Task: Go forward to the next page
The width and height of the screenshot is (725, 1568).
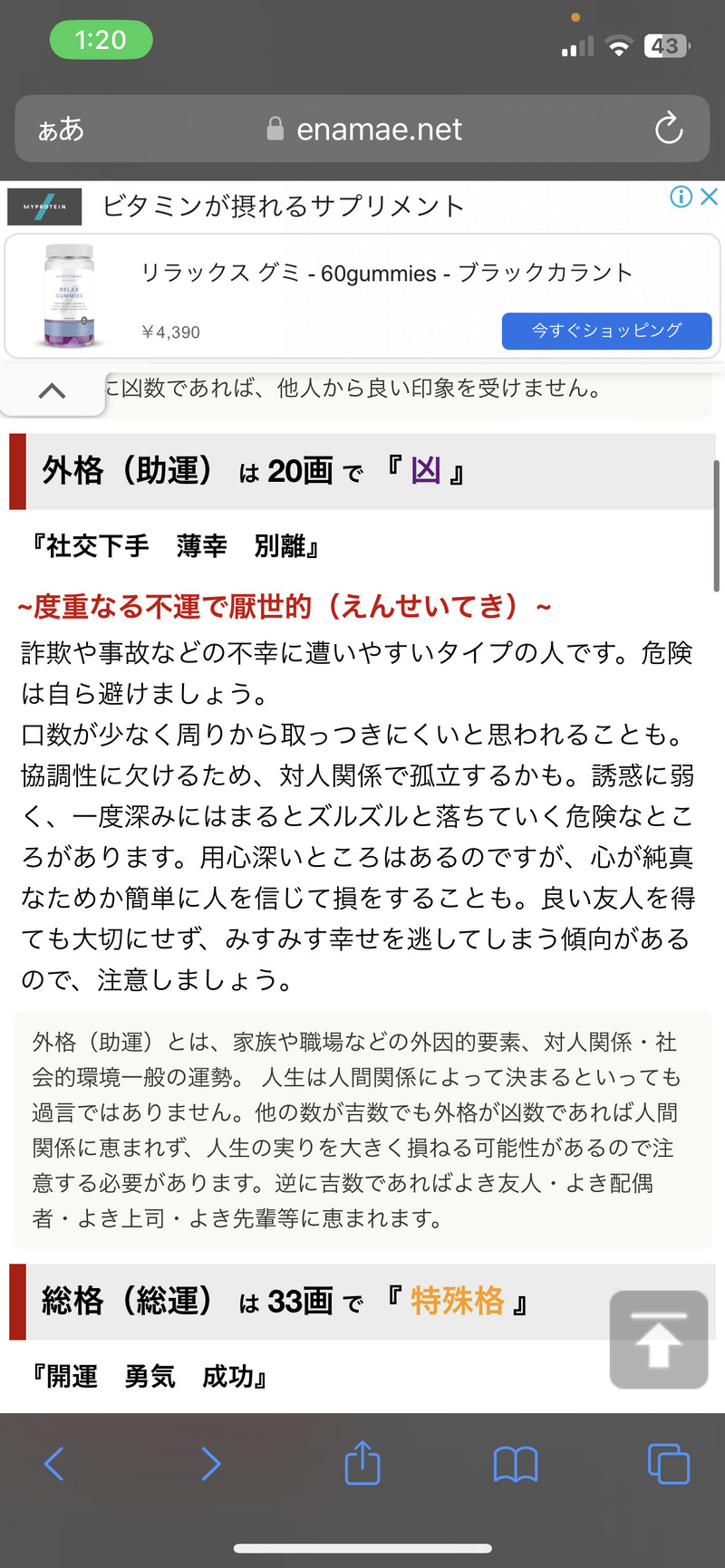Action: click(x=210, y=1463)
